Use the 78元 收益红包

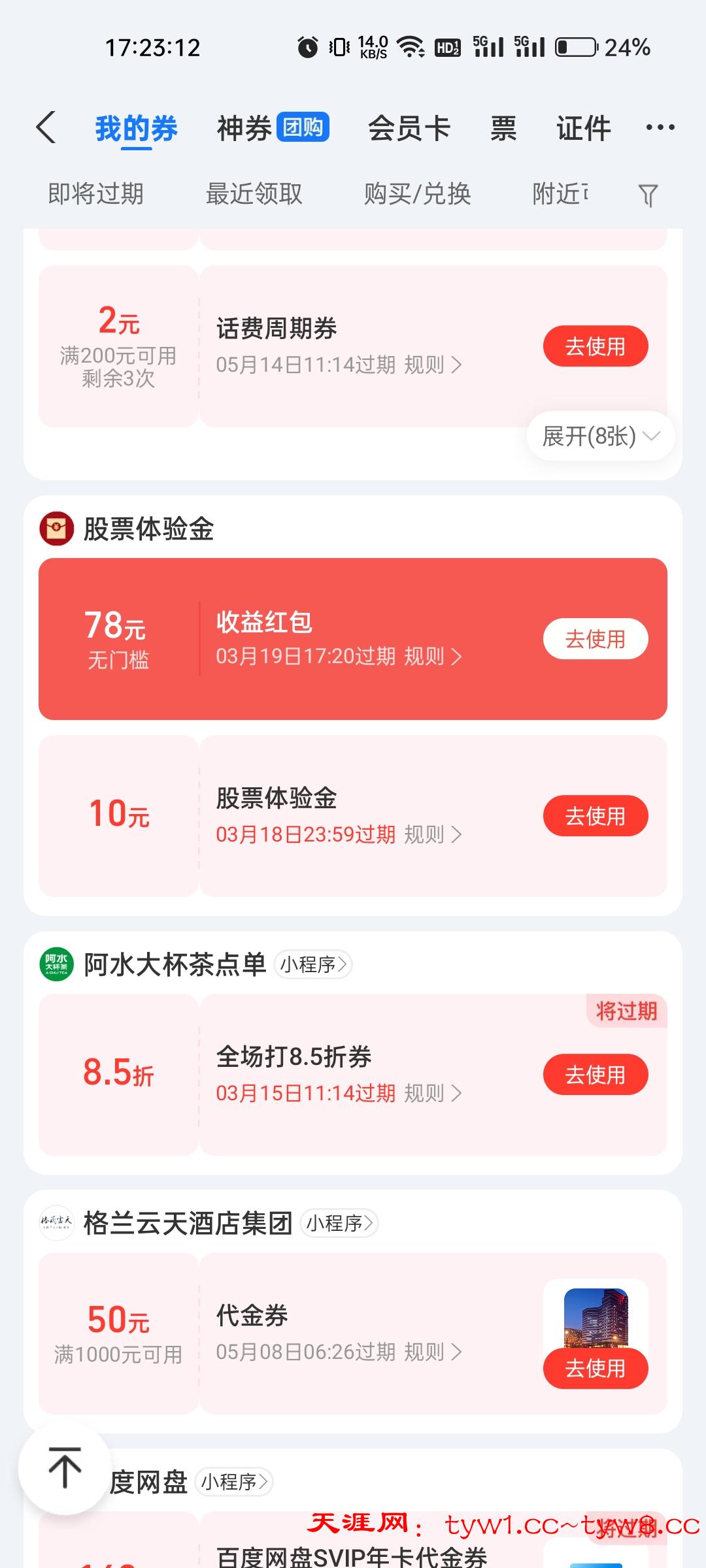tap(595, 639)
